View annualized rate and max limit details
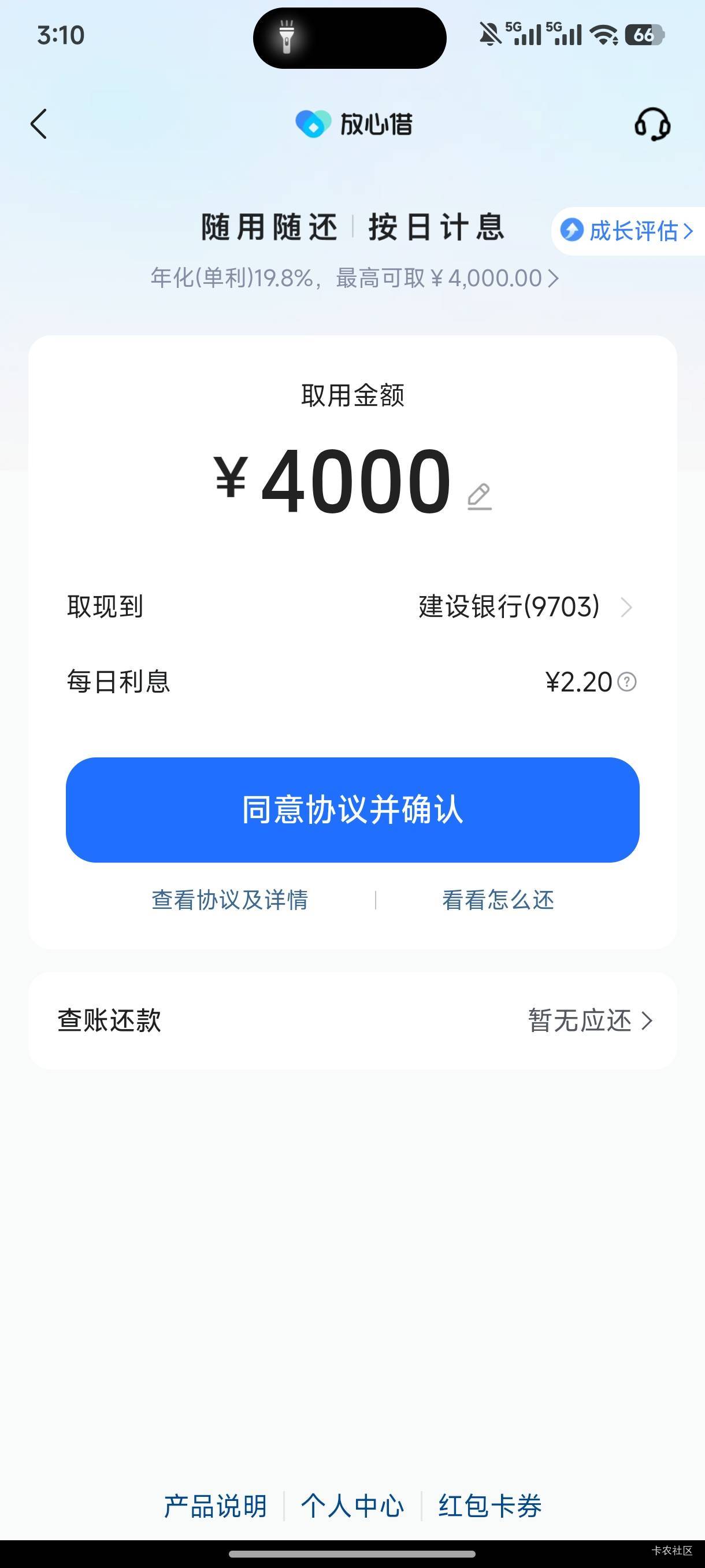The image size is (705, 1568). (x=354, y=278)
